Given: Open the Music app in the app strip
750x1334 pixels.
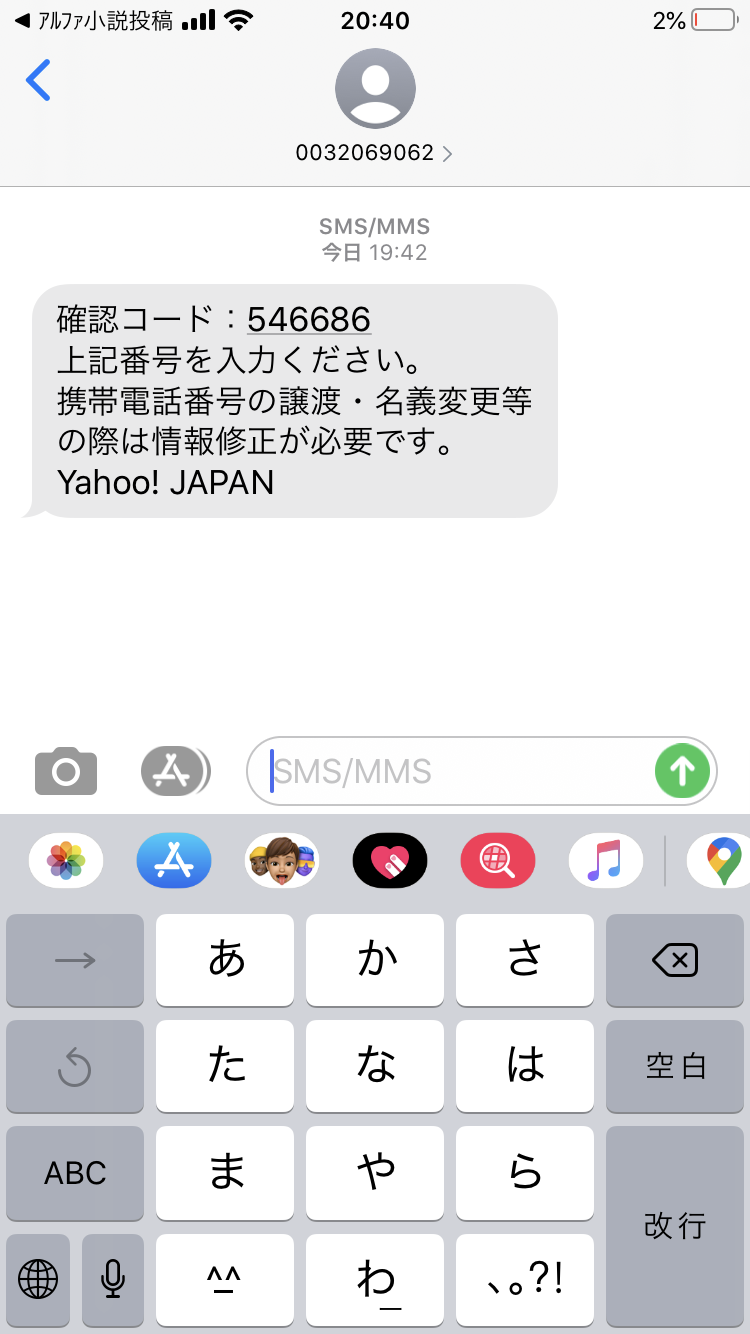Looking at the screenshot, I should tap(606, 860).
